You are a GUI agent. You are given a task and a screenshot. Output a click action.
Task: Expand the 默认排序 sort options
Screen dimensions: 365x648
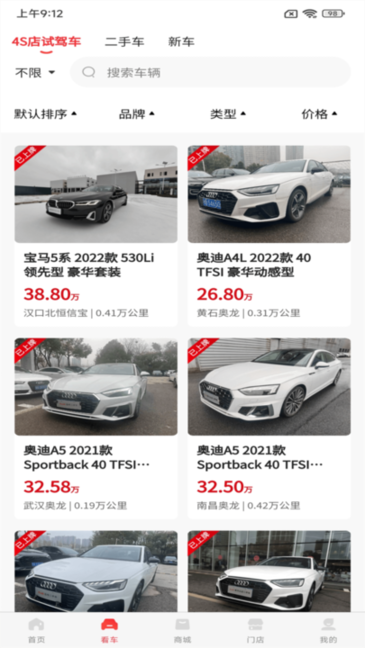(45, 114)
